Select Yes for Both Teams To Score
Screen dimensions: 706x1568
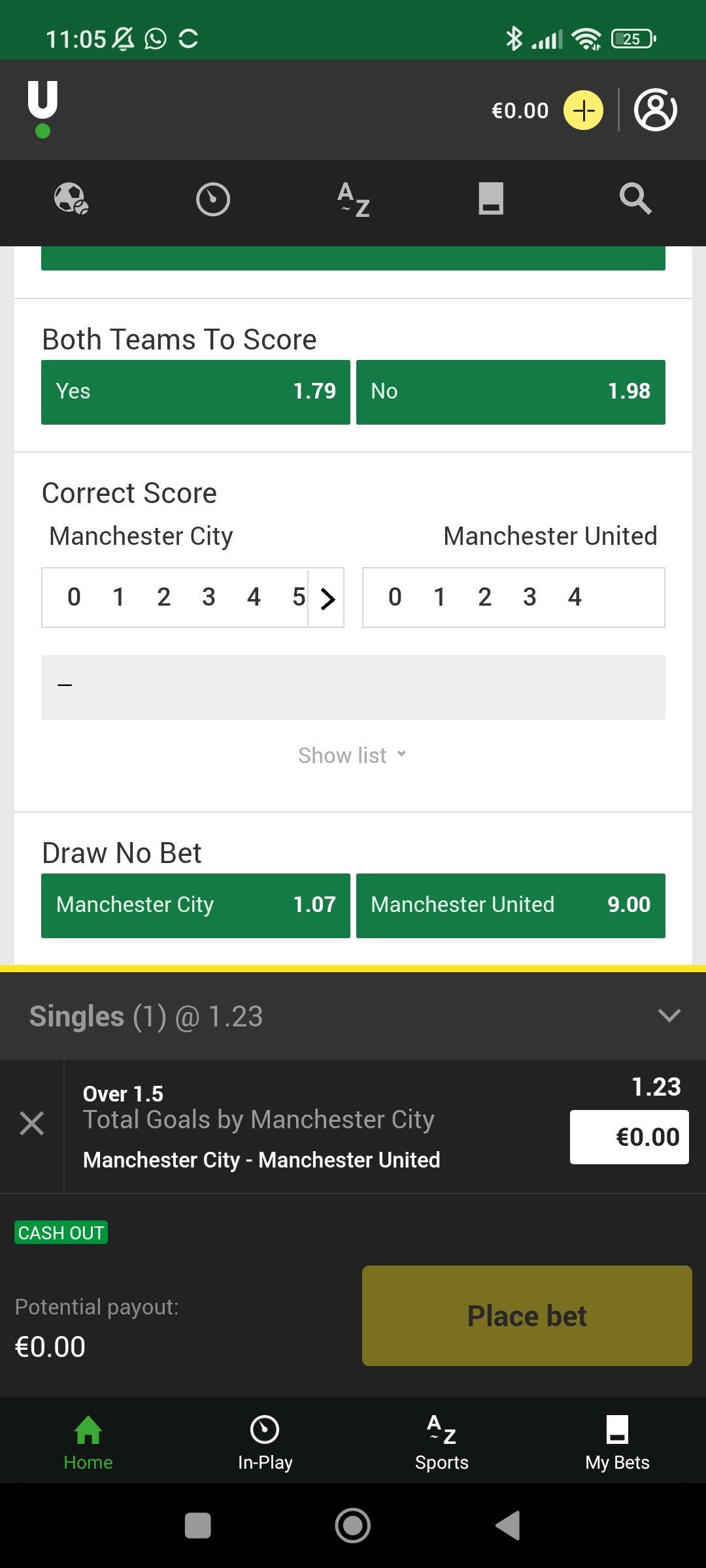tap(195, 392)
